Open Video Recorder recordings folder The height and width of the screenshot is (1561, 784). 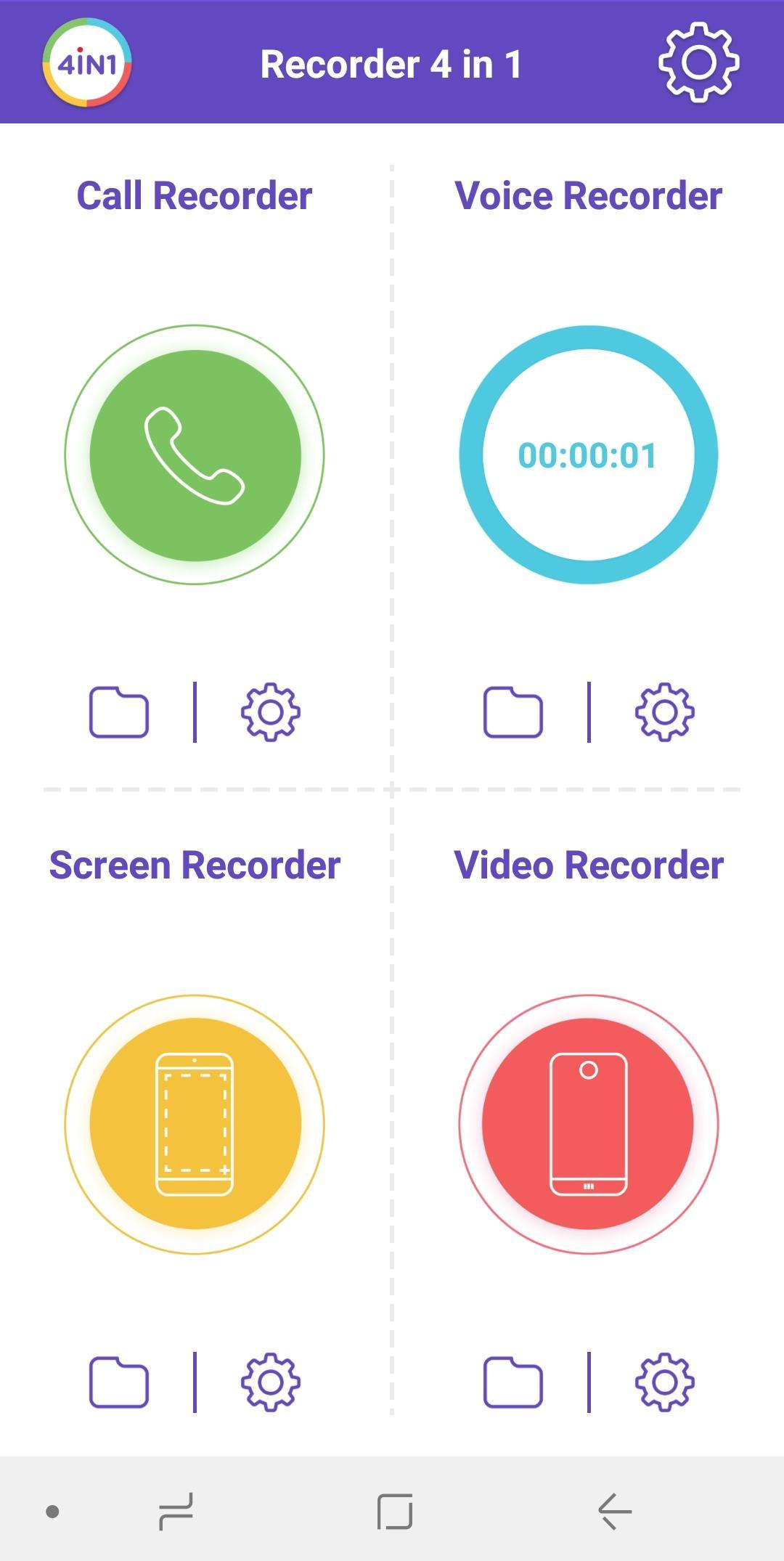tap(513, 1382)
